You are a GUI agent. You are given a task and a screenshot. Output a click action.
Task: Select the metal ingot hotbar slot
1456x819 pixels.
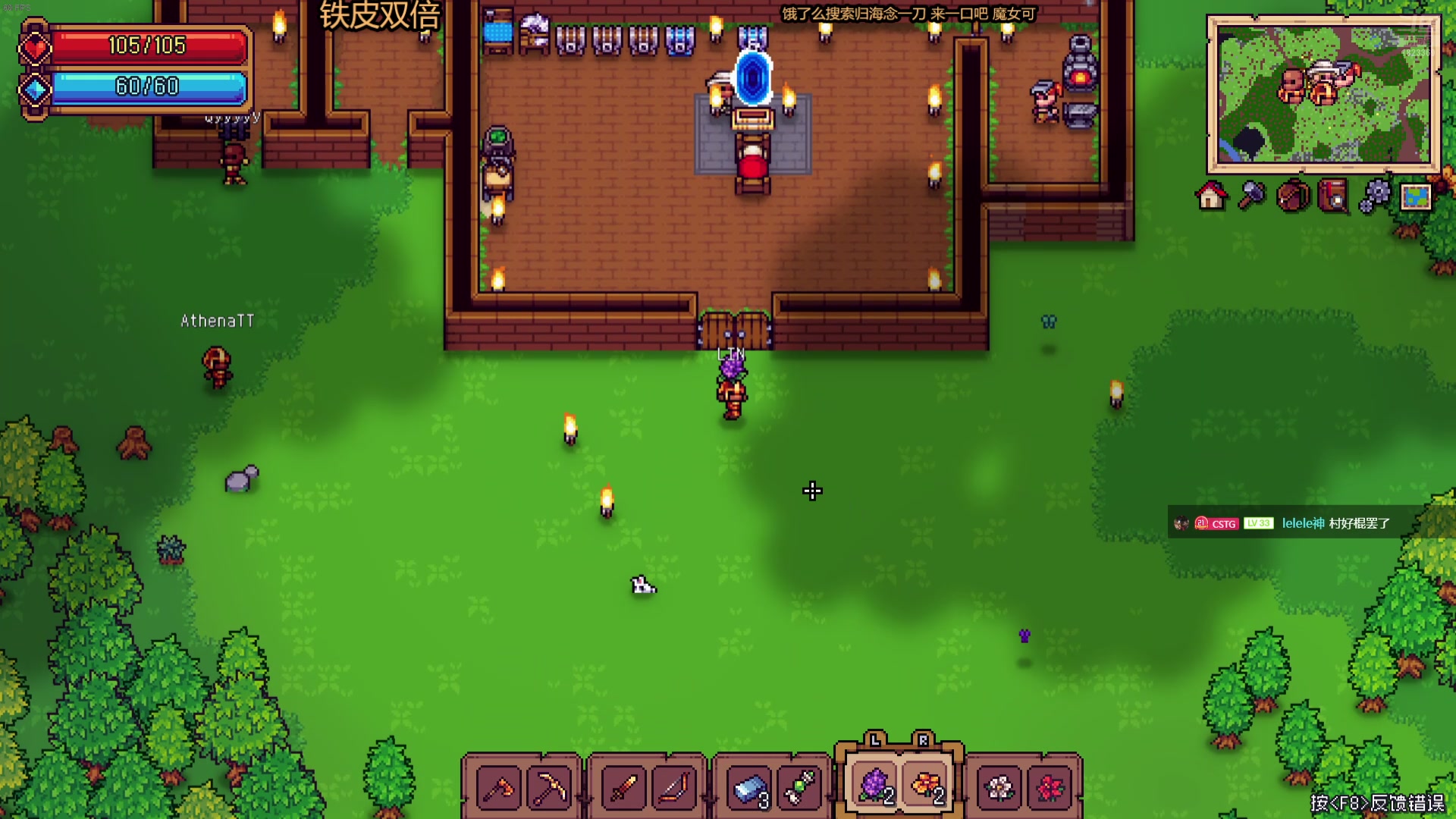(x=749, y=789)
